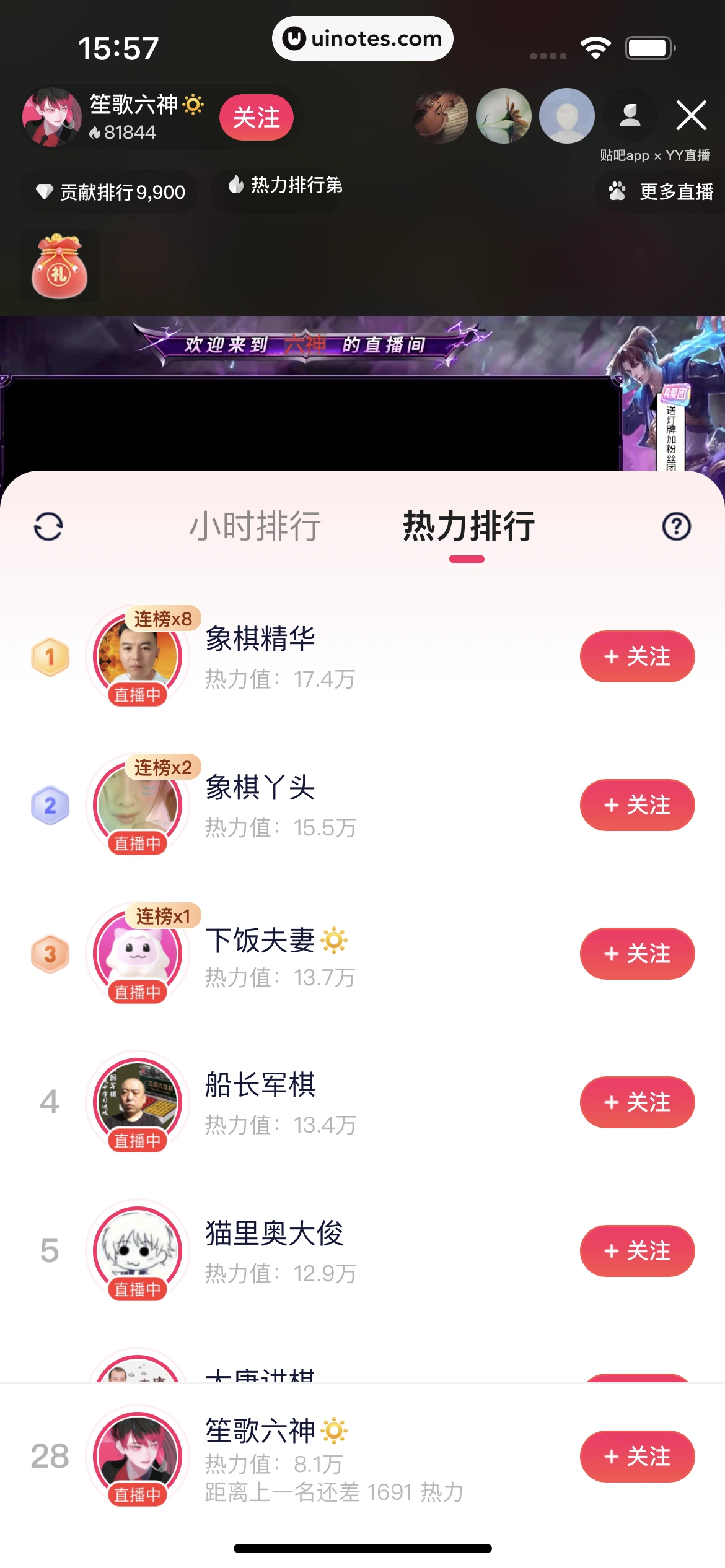725x1568 pixels.
Task: Follow 船长军棋 from the ranking
Action: [x=637, y=1102]
